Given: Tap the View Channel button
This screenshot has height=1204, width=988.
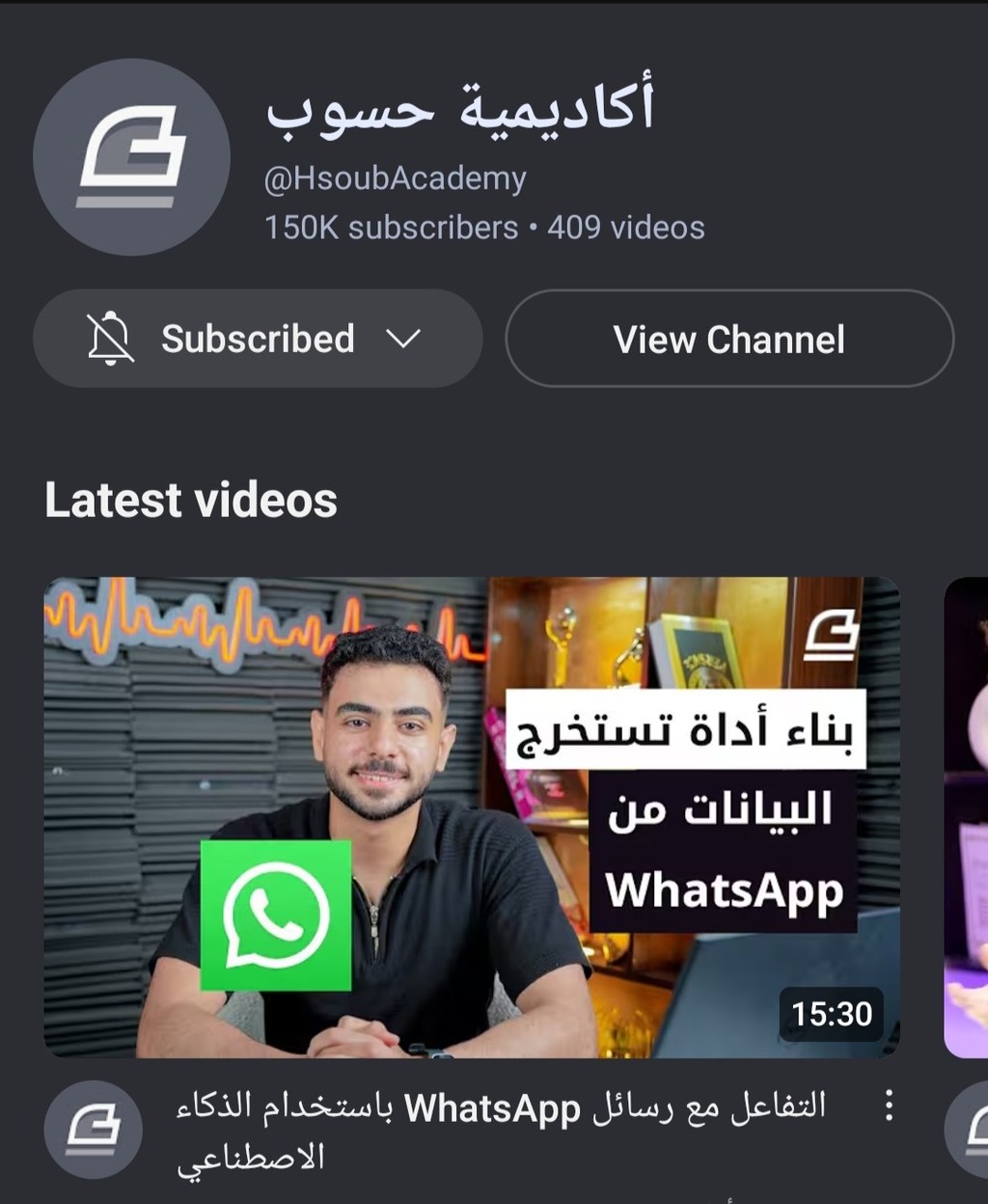Looking at the screenshot, I should point(729,339).
